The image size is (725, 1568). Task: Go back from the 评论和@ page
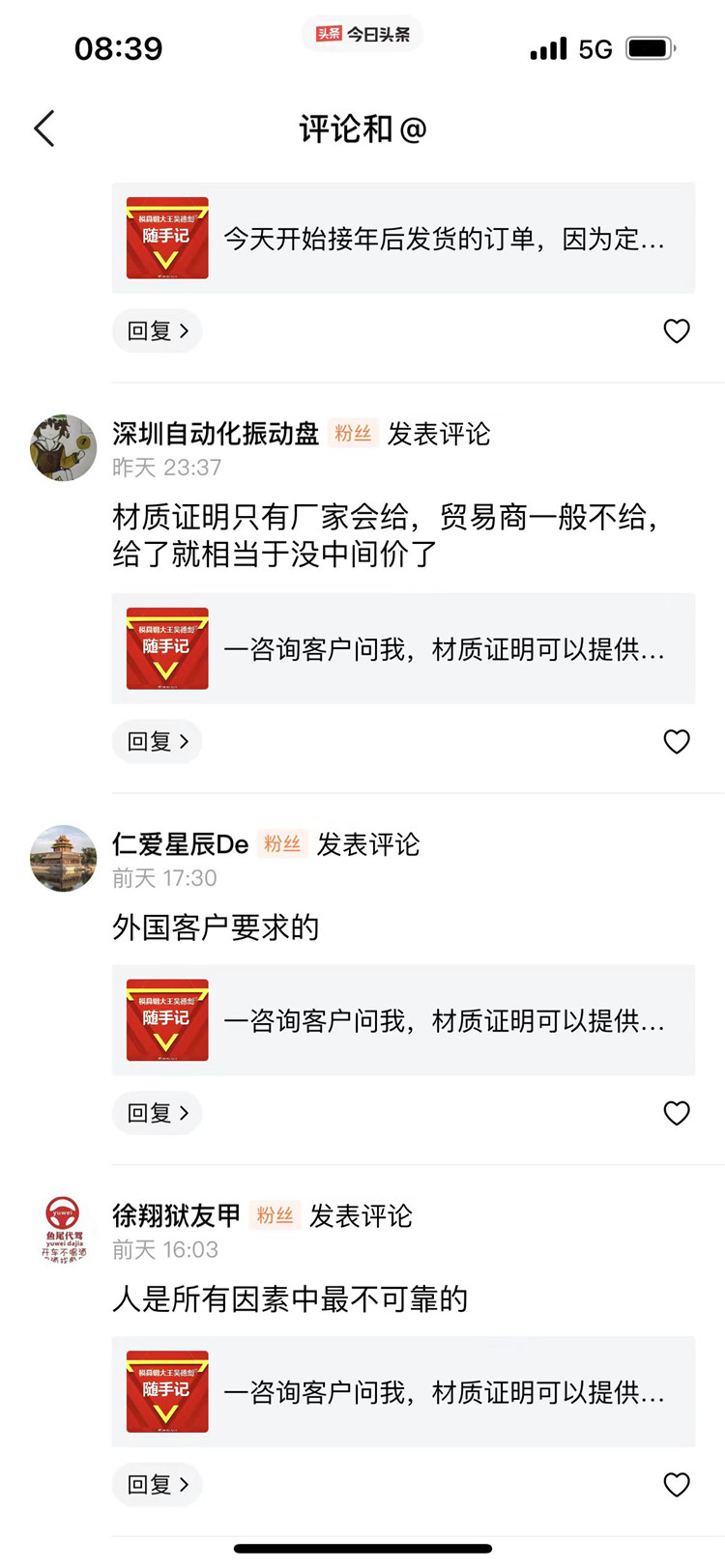point(44,128)
